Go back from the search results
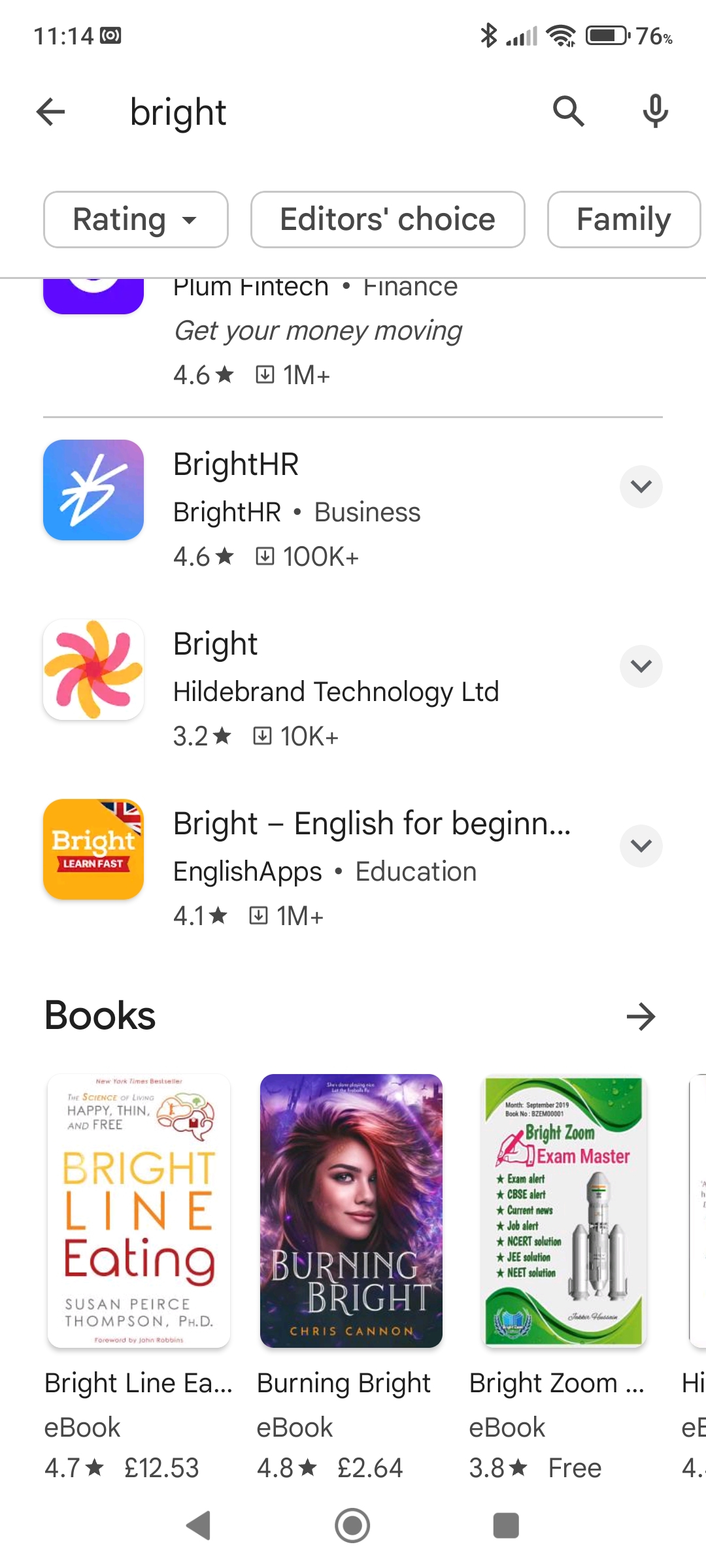This screenshot has width=706, height=1568. click(x=51, y=112)
